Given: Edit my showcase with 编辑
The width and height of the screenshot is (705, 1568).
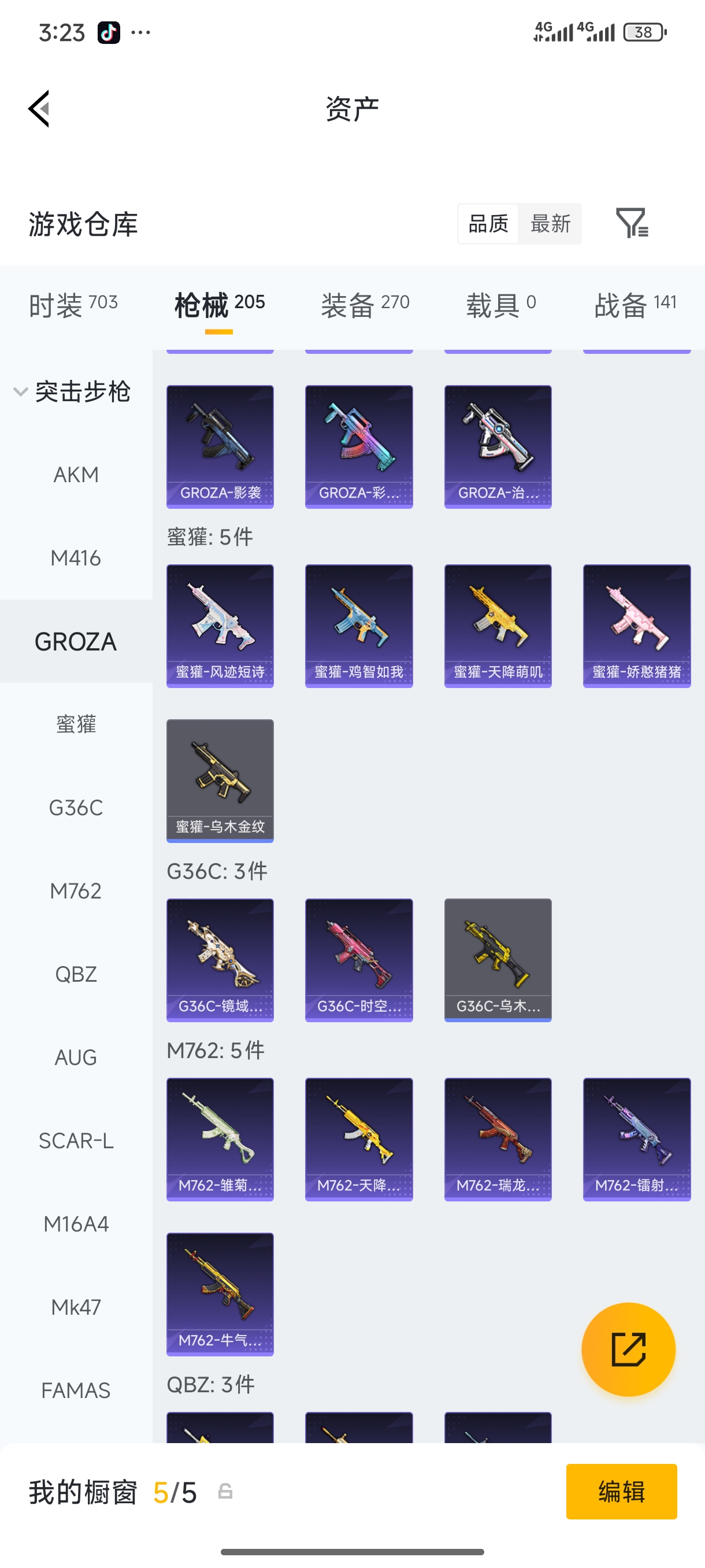Looking at the screenshot, I should (x=621, y=1491).
